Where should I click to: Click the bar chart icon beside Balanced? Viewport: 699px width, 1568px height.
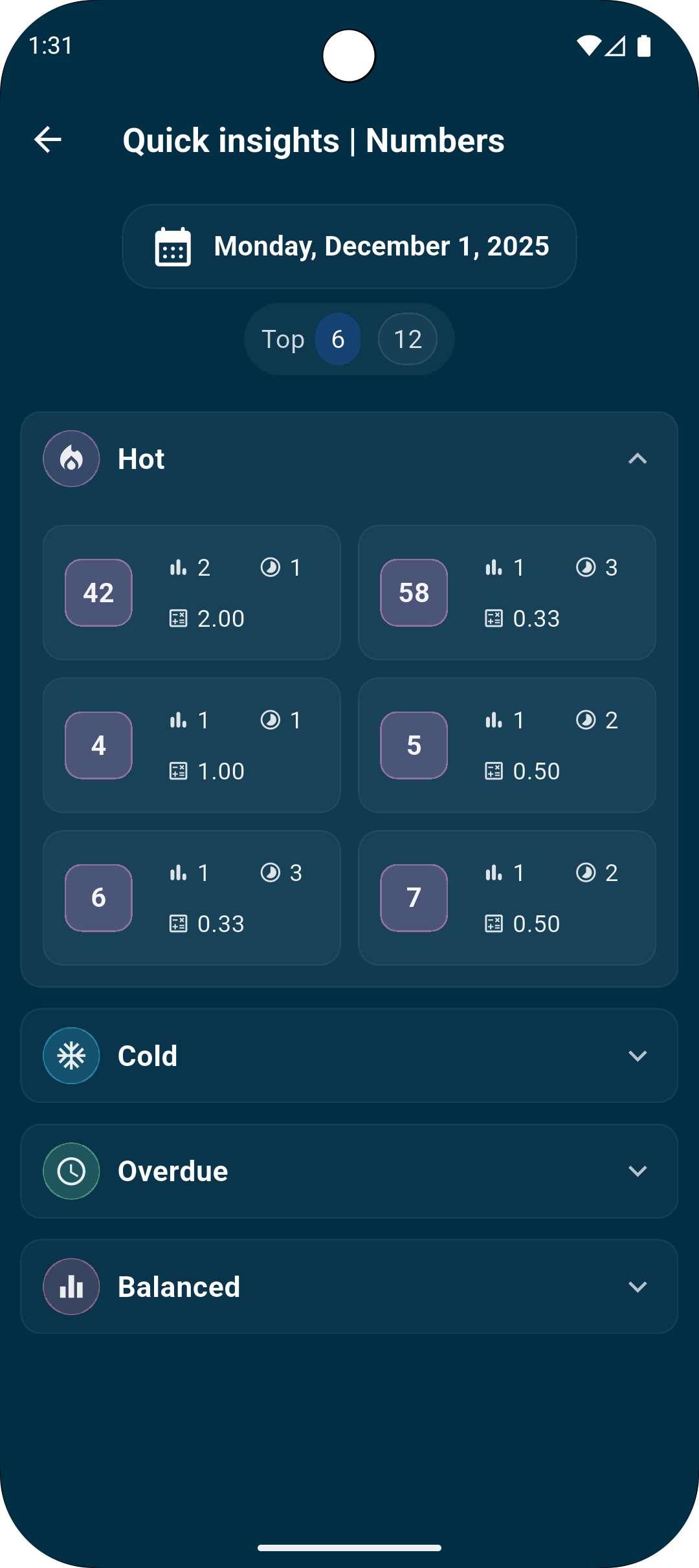[x=71, y=1287]
